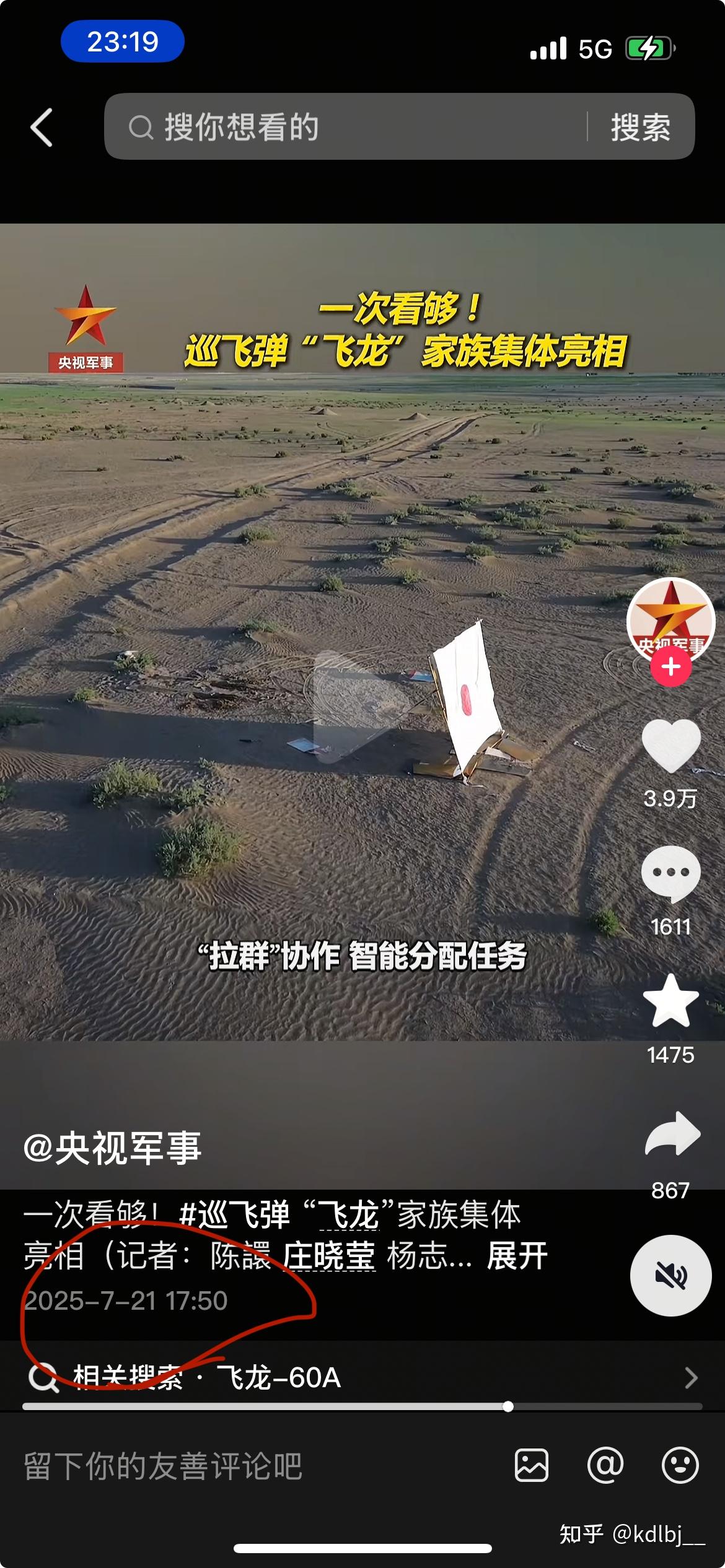Image resolution: width=725 pixels, height=1568 pixels.
Task: Open the comments section
Action: 670,874
